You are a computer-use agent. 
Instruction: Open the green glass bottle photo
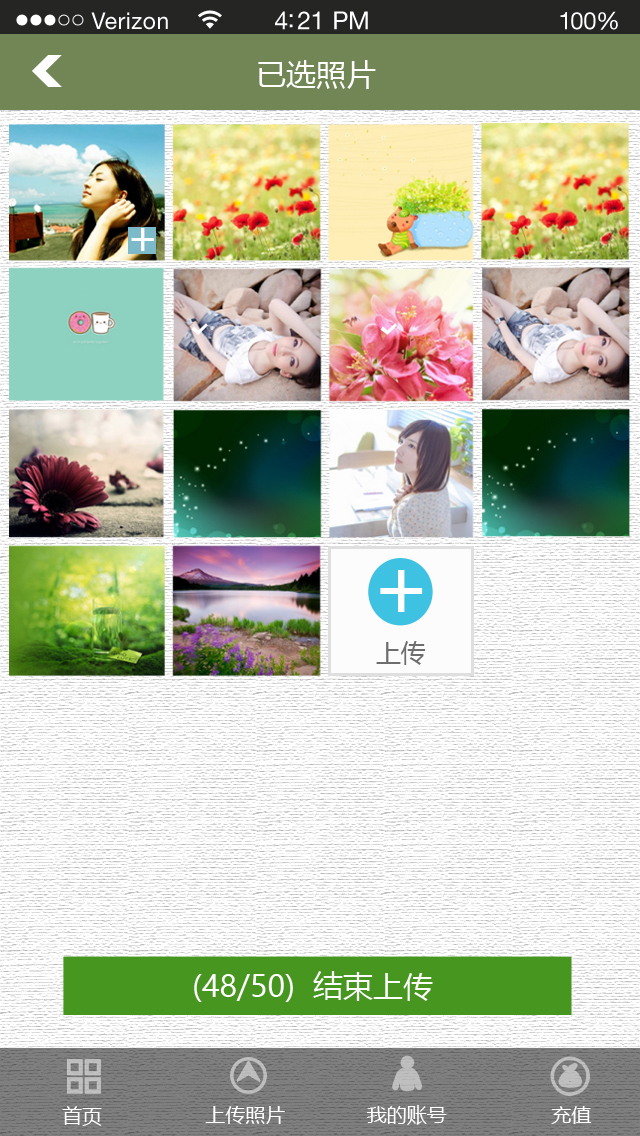coord(86,610)
